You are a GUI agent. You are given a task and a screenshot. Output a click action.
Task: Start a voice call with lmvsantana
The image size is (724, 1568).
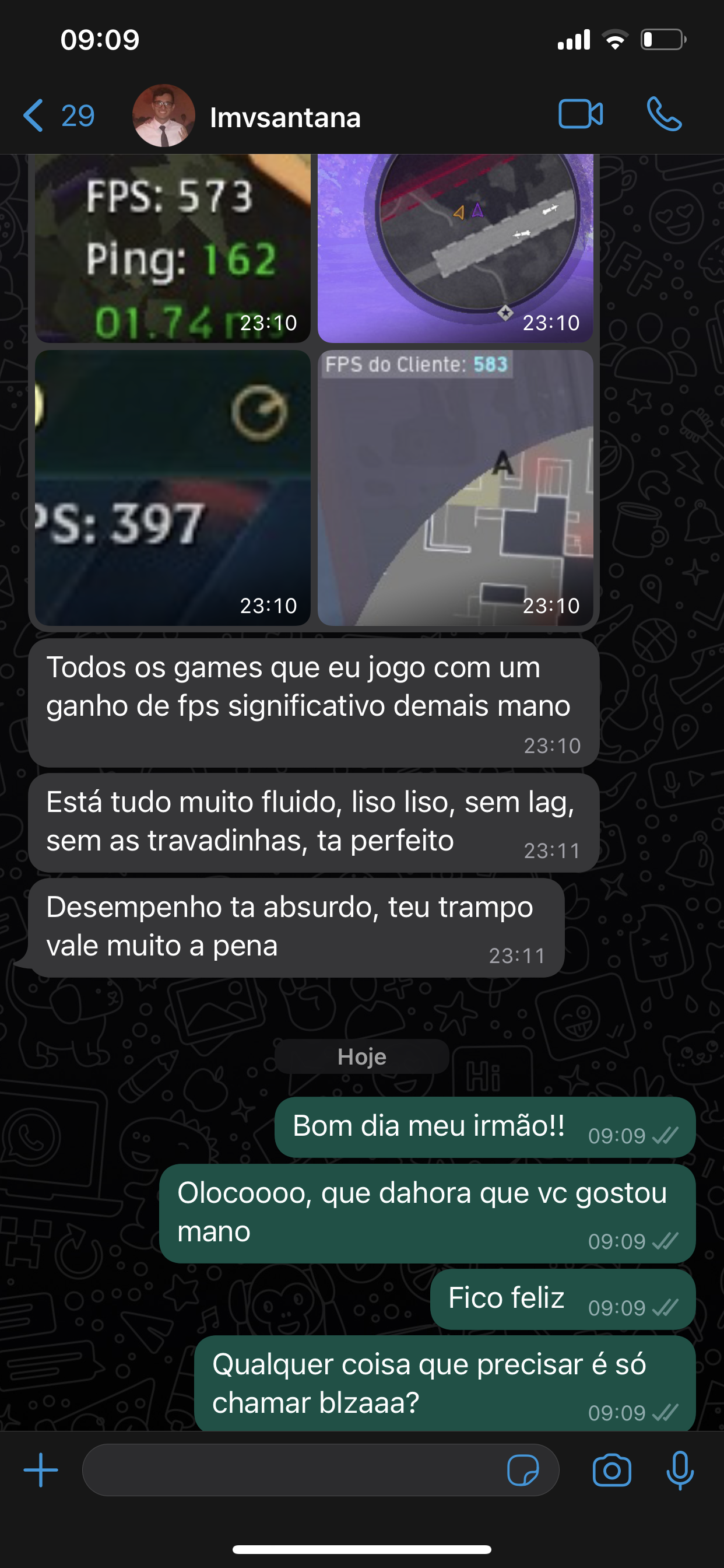(664, 114)
